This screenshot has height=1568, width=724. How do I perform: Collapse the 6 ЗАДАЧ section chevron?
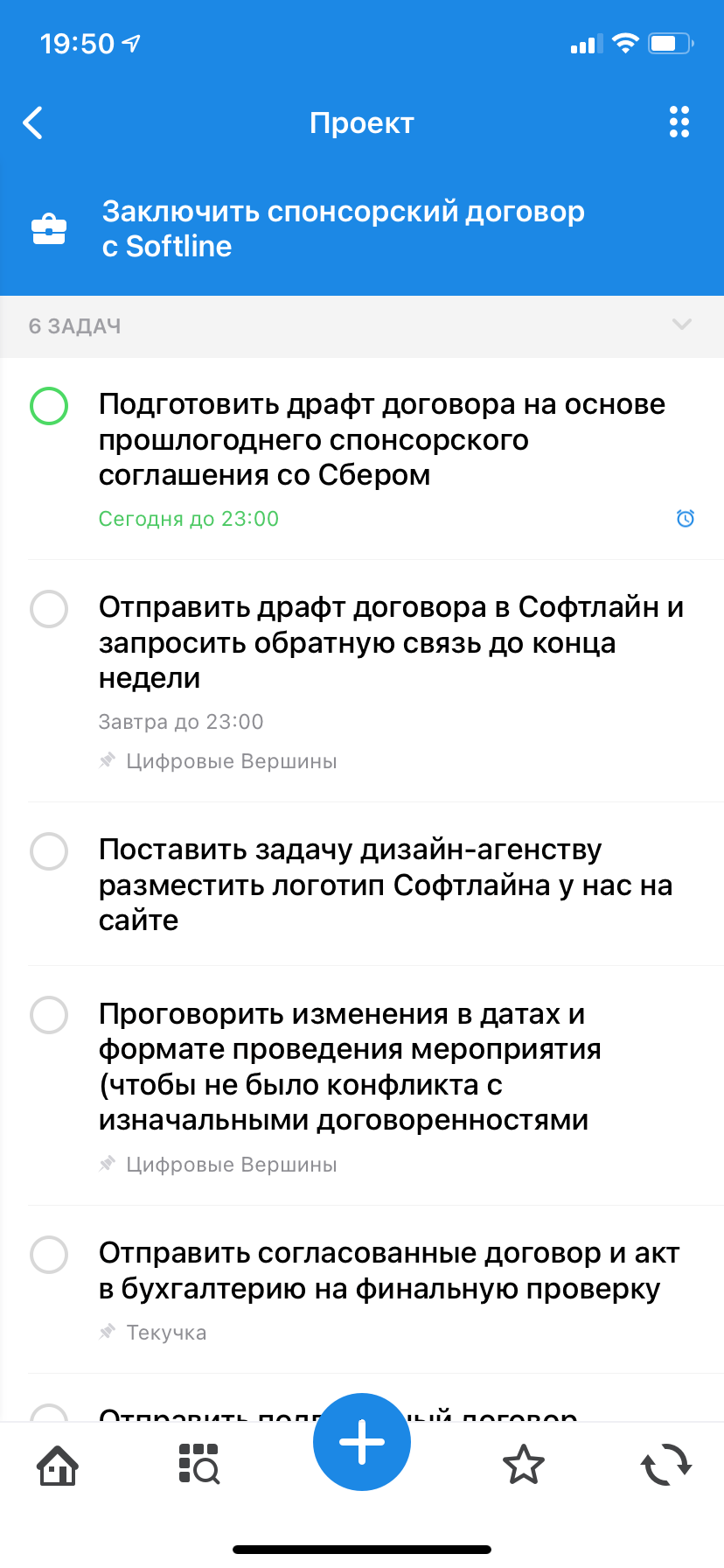pos(682,325)
